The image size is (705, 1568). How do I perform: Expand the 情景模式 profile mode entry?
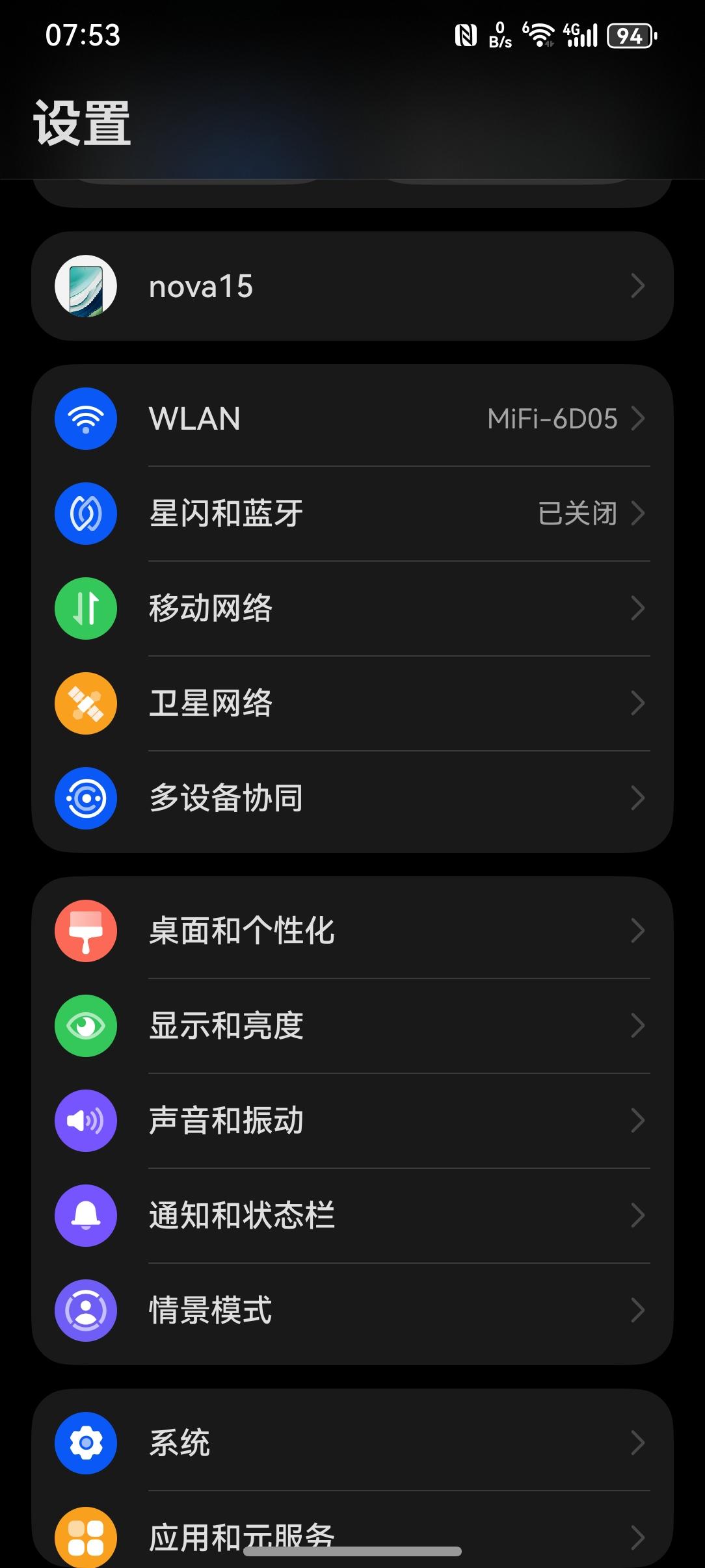351,1310
